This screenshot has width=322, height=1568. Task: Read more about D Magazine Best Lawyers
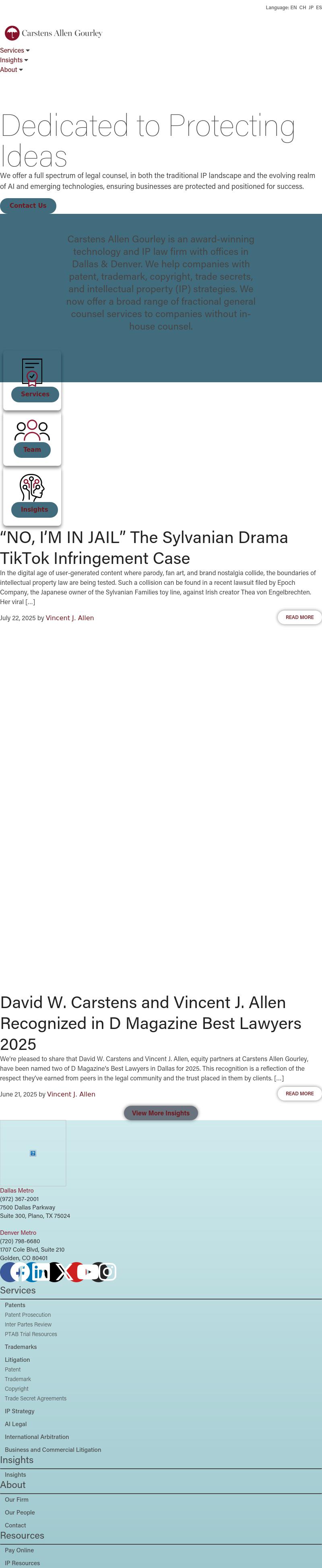coord(299,1093)
